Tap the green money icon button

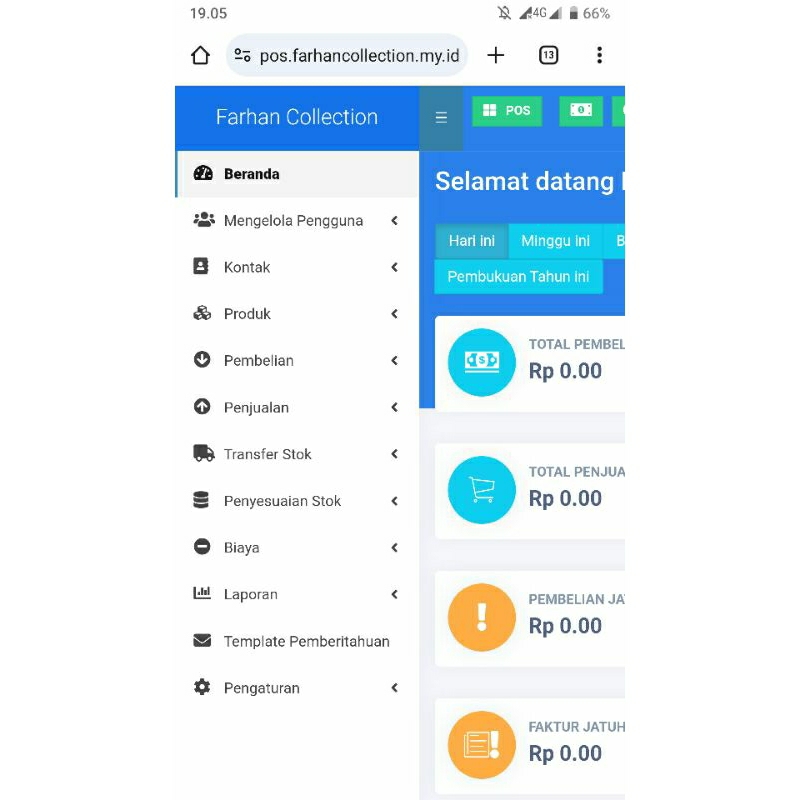[x=581, y=111]
